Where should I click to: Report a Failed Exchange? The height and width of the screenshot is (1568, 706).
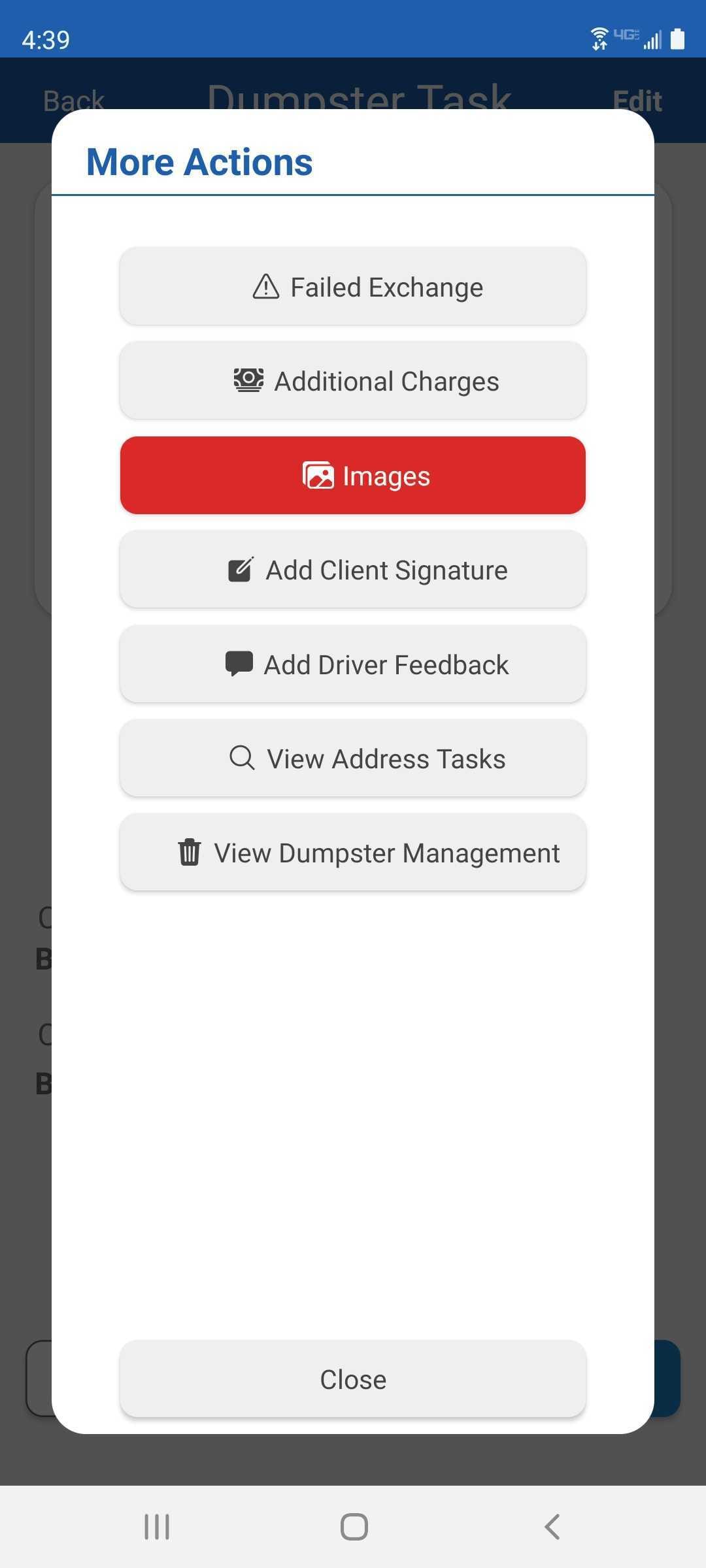pyautogui.click(x=353, y=286)
